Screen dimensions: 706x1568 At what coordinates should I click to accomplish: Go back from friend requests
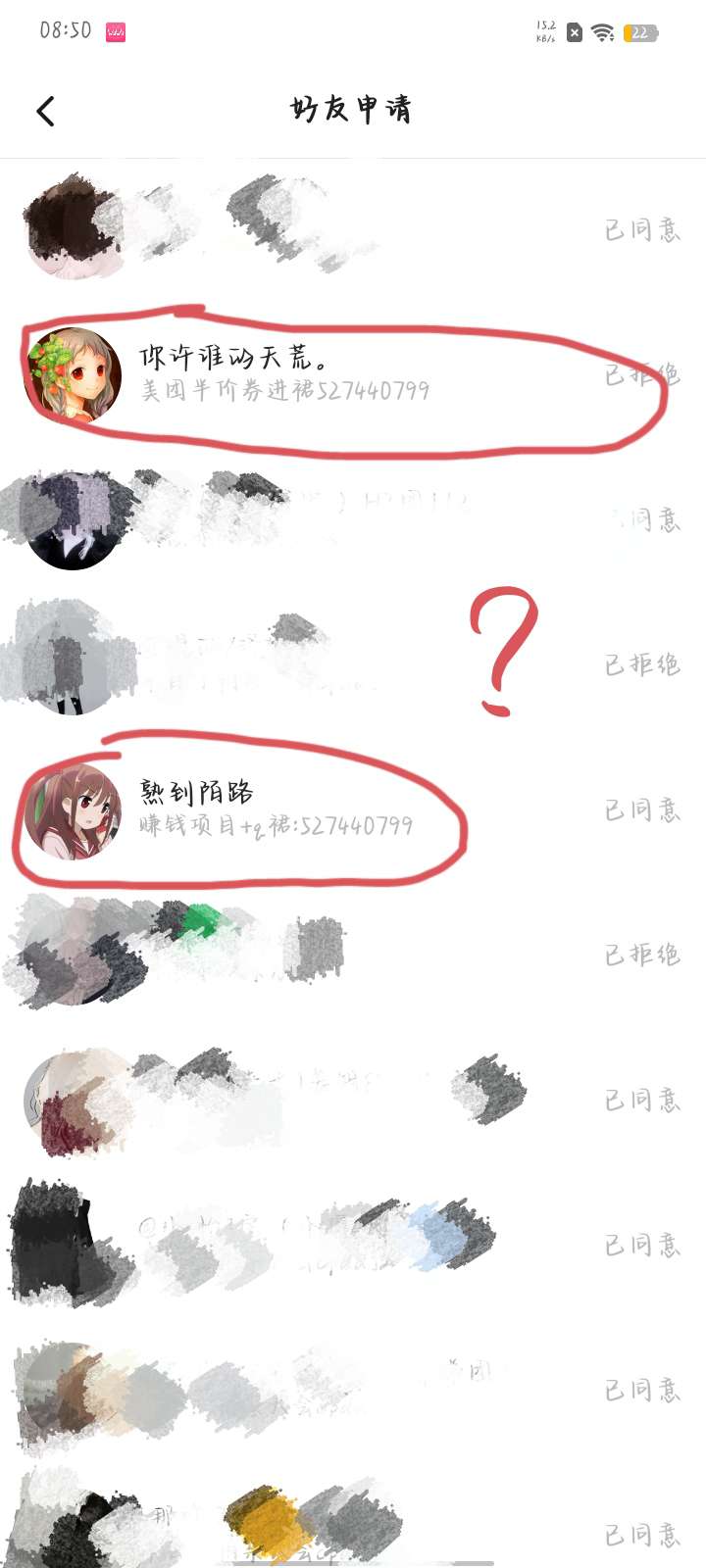[x=45, y=111]
